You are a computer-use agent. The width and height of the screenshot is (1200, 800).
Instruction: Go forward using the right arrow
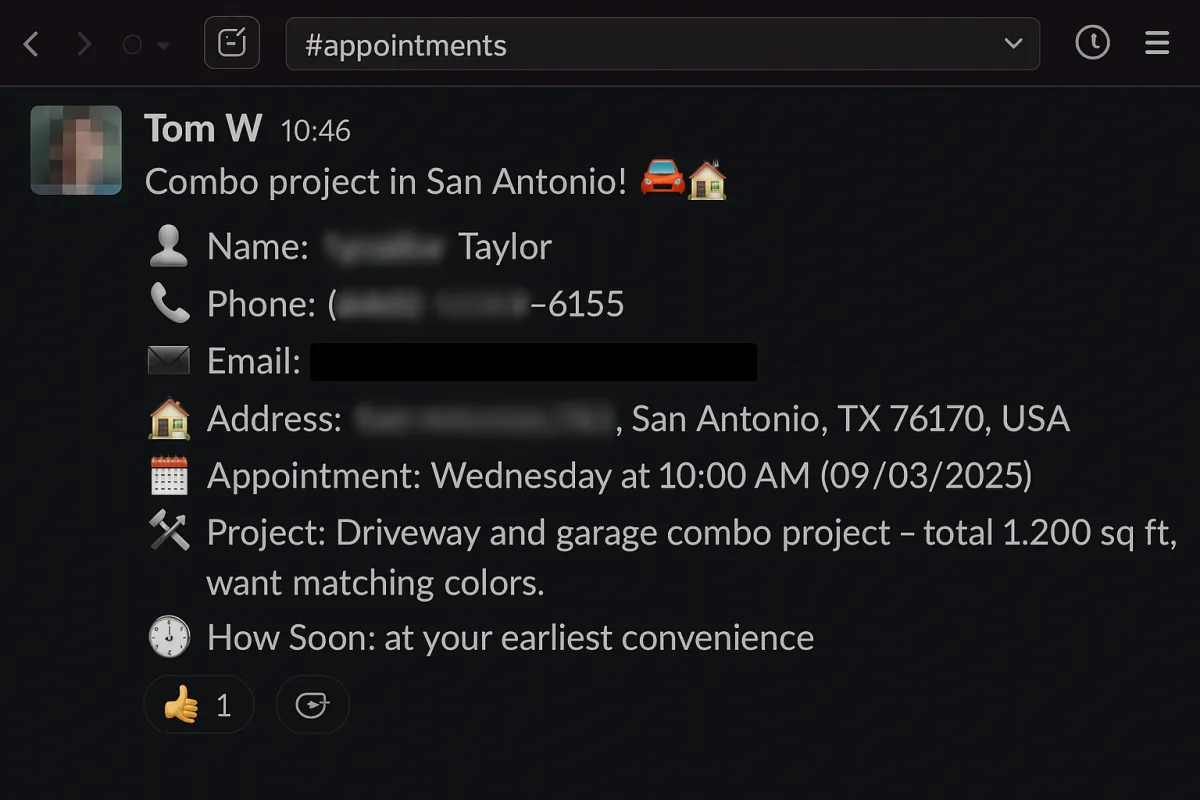click(84, 44)
